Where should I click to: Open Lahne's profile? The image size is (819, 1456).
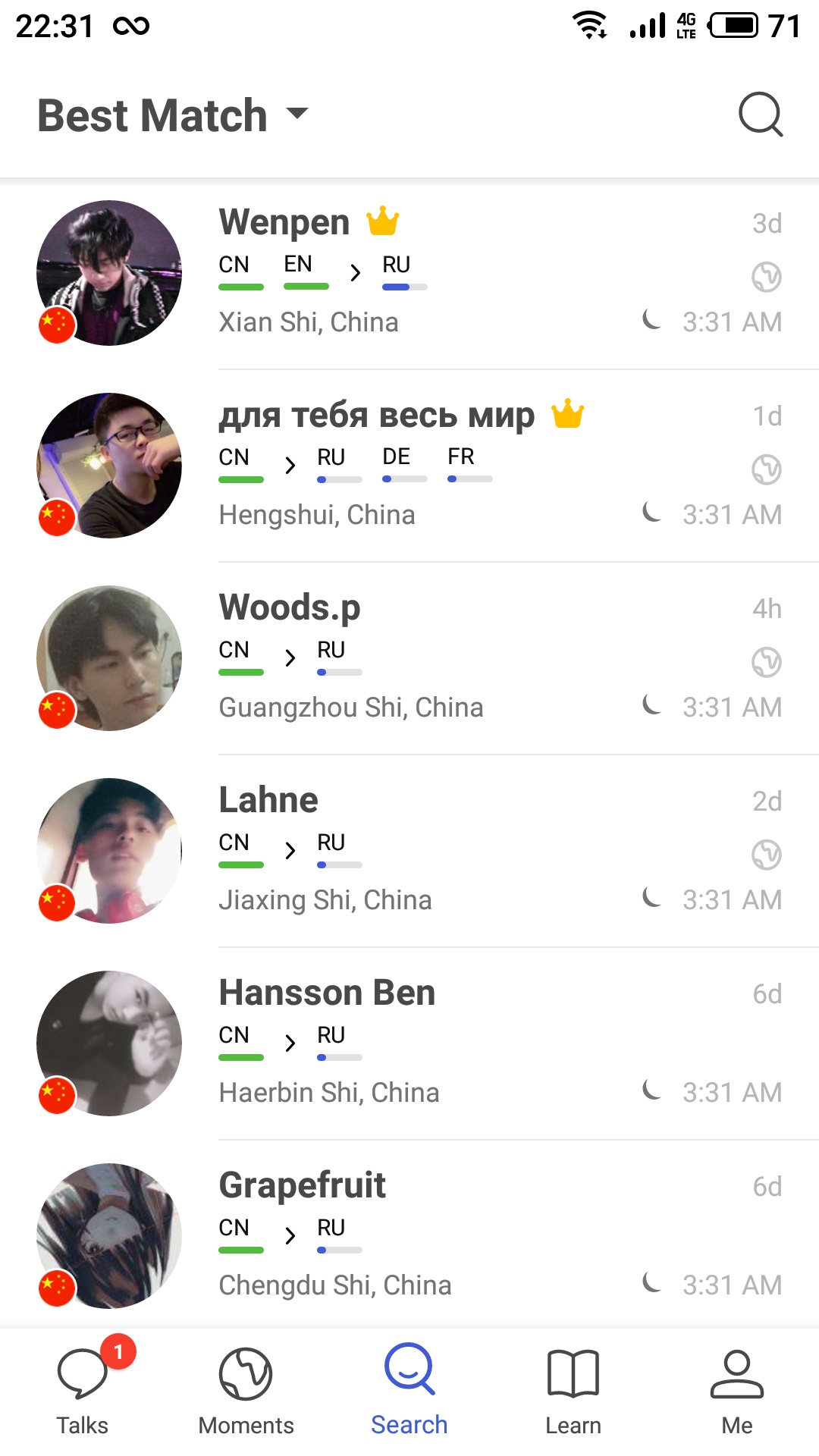[409, 851]
